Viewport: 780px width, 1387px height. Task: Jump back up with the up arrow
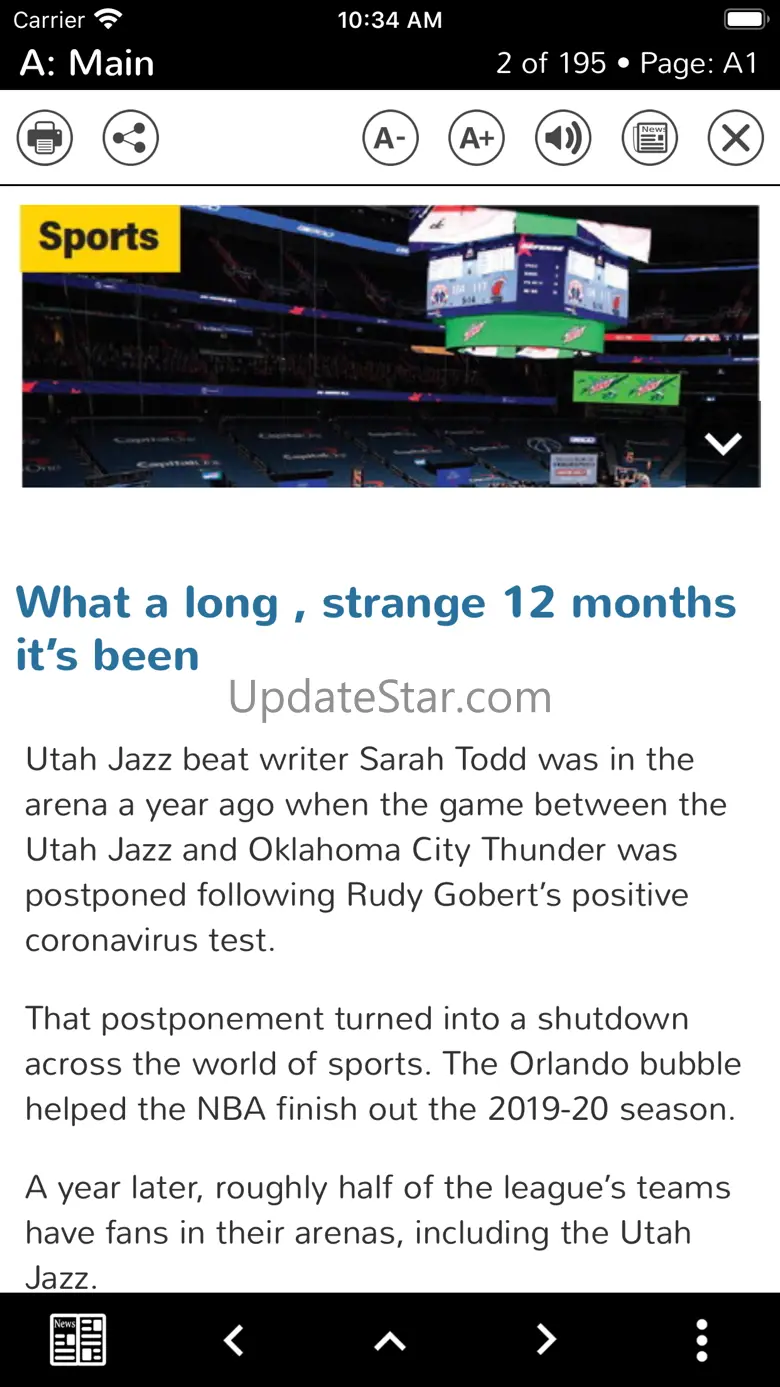(x=390, y=1340)
